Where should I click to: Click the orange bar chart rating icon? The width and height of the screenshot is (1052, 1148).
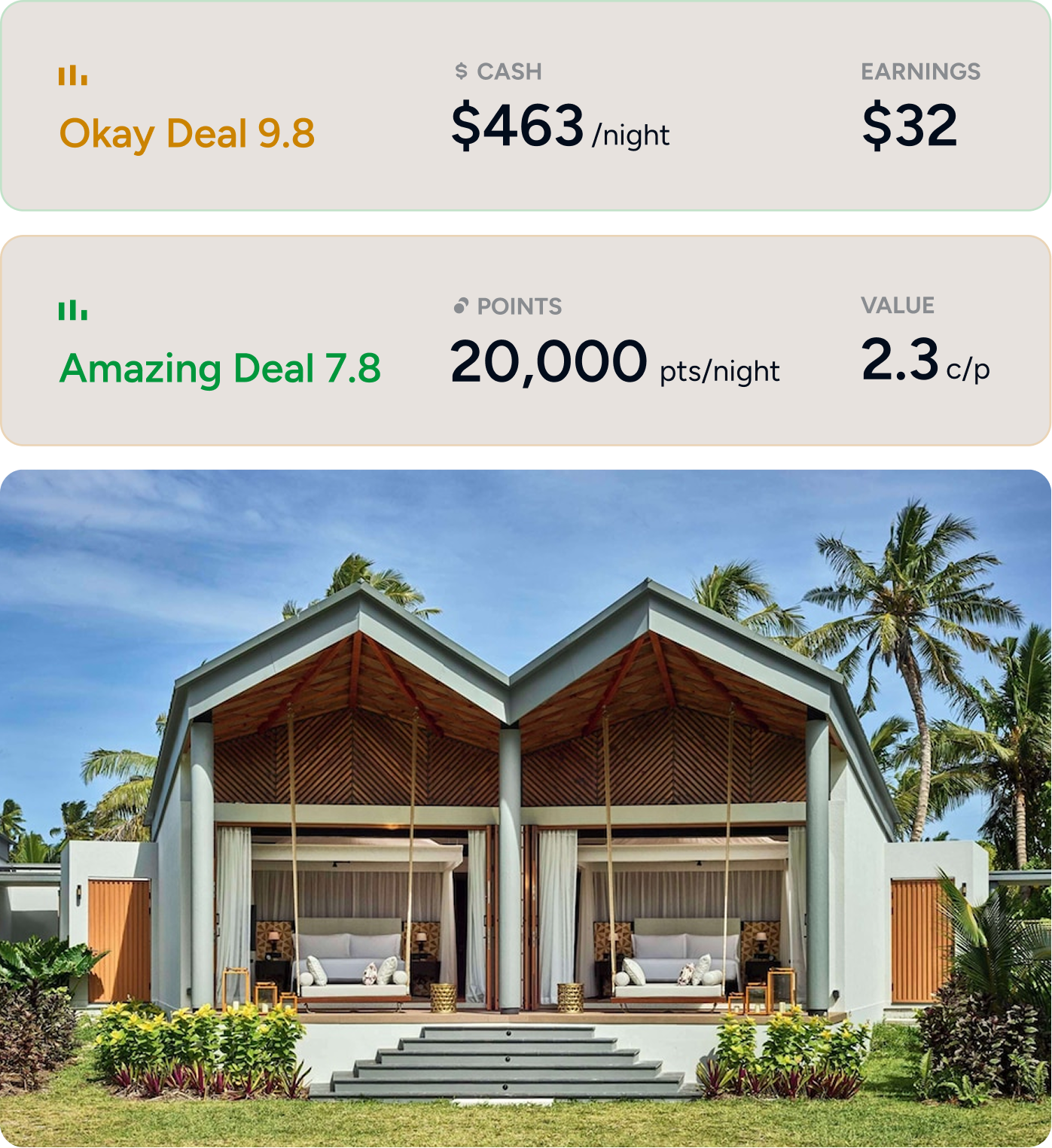click(73, 75)
